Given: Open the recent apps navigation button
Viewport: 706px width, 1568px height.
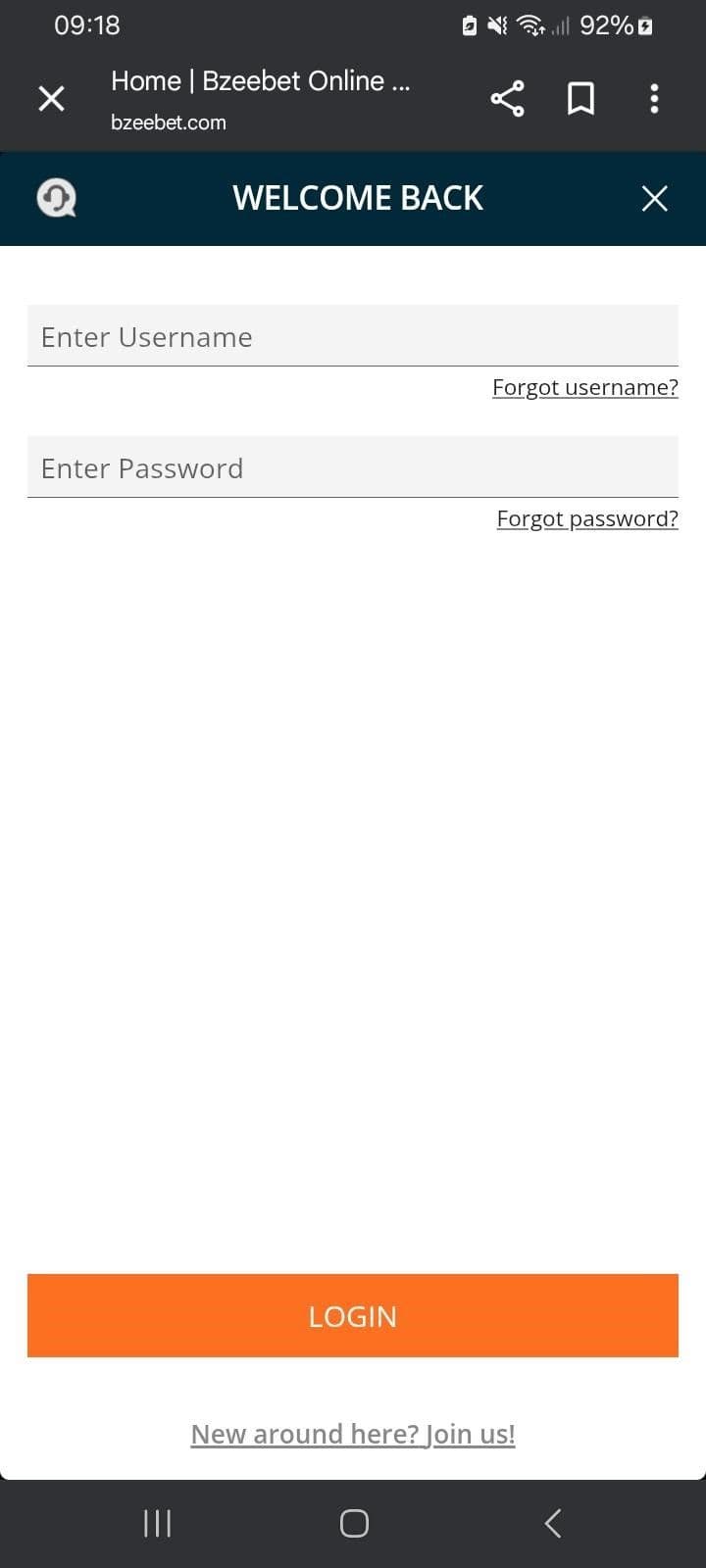Looking at the screenshot, I should (157, 1523).
